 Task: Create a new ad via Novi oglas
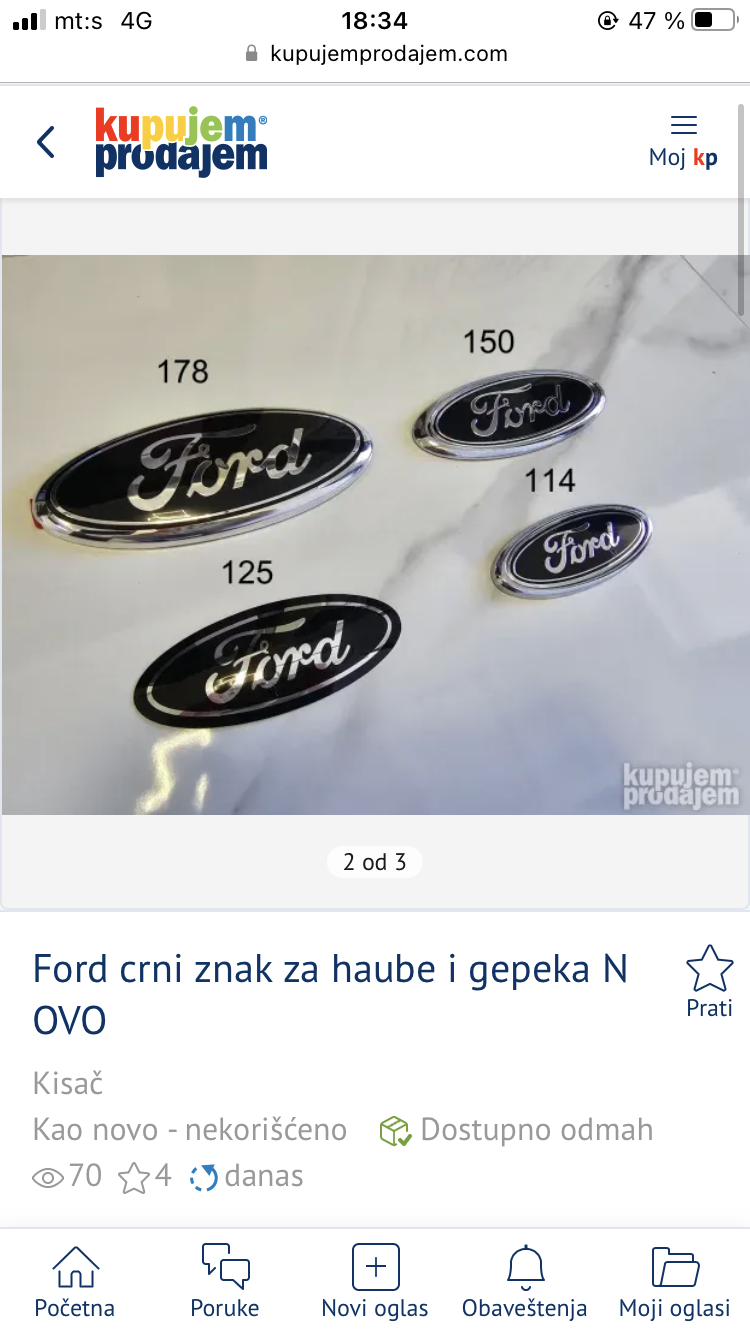pyautogui.click(x=375, y=1281)
